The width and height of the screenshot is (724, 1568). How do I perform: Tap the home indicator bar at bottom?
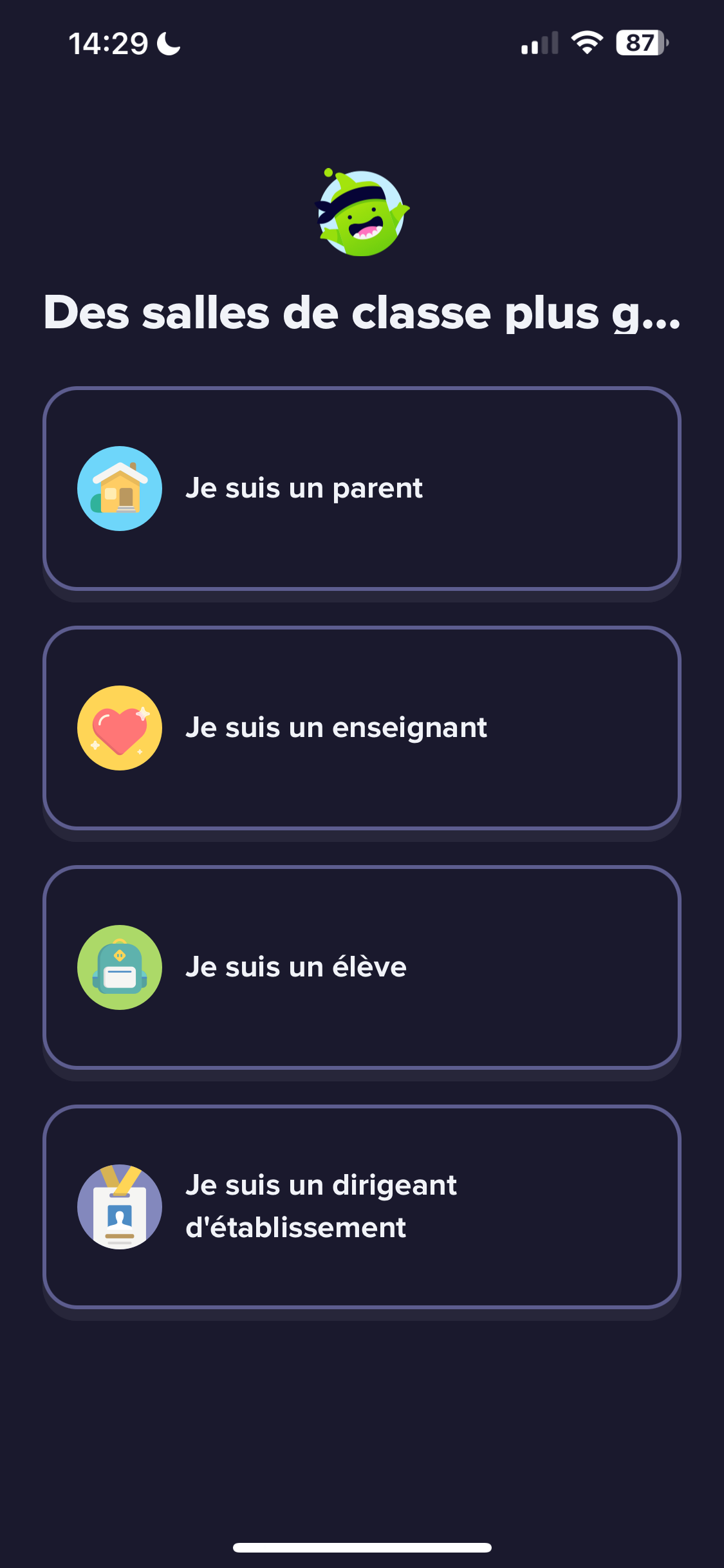362,1547
